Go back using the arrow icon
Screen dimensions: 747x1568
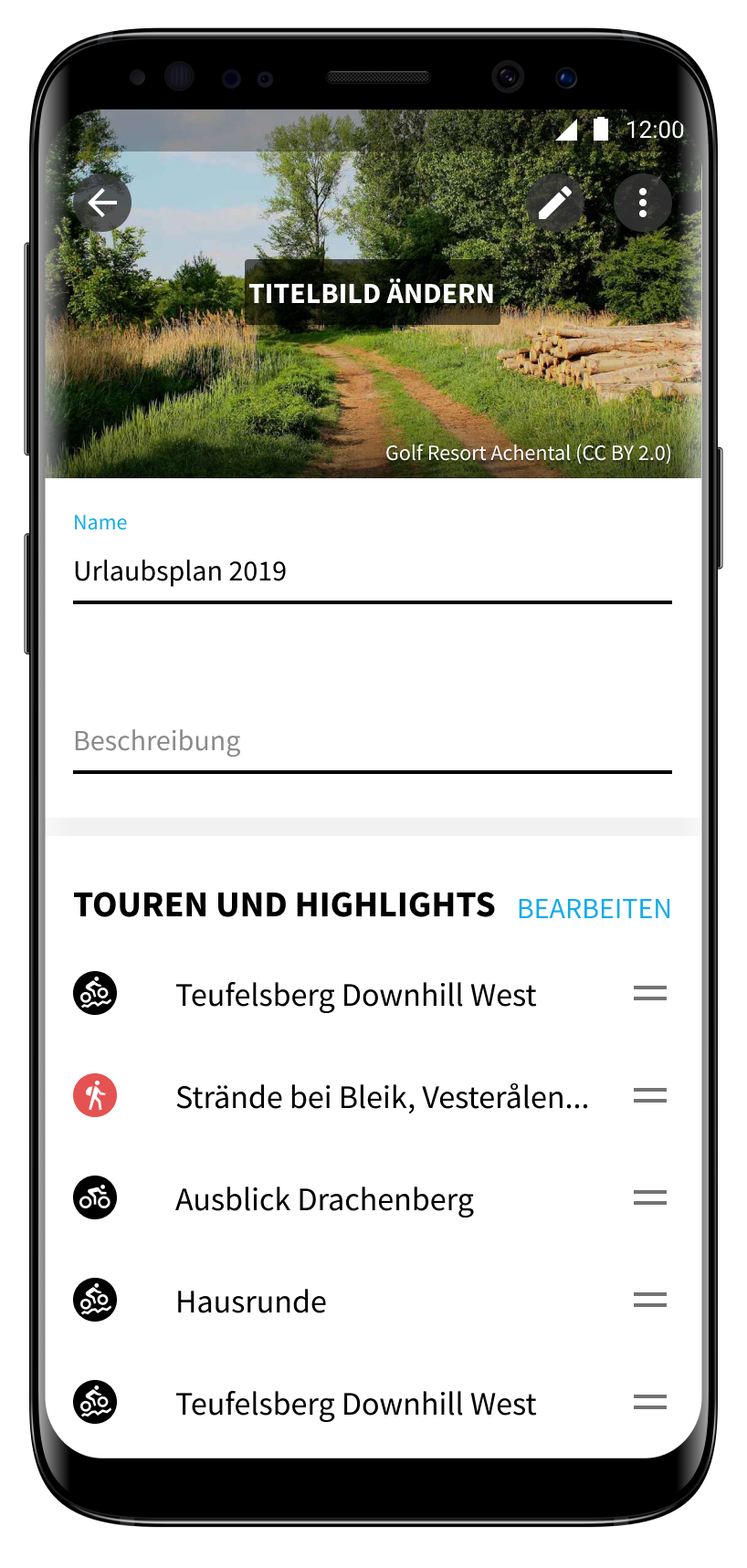102,203
